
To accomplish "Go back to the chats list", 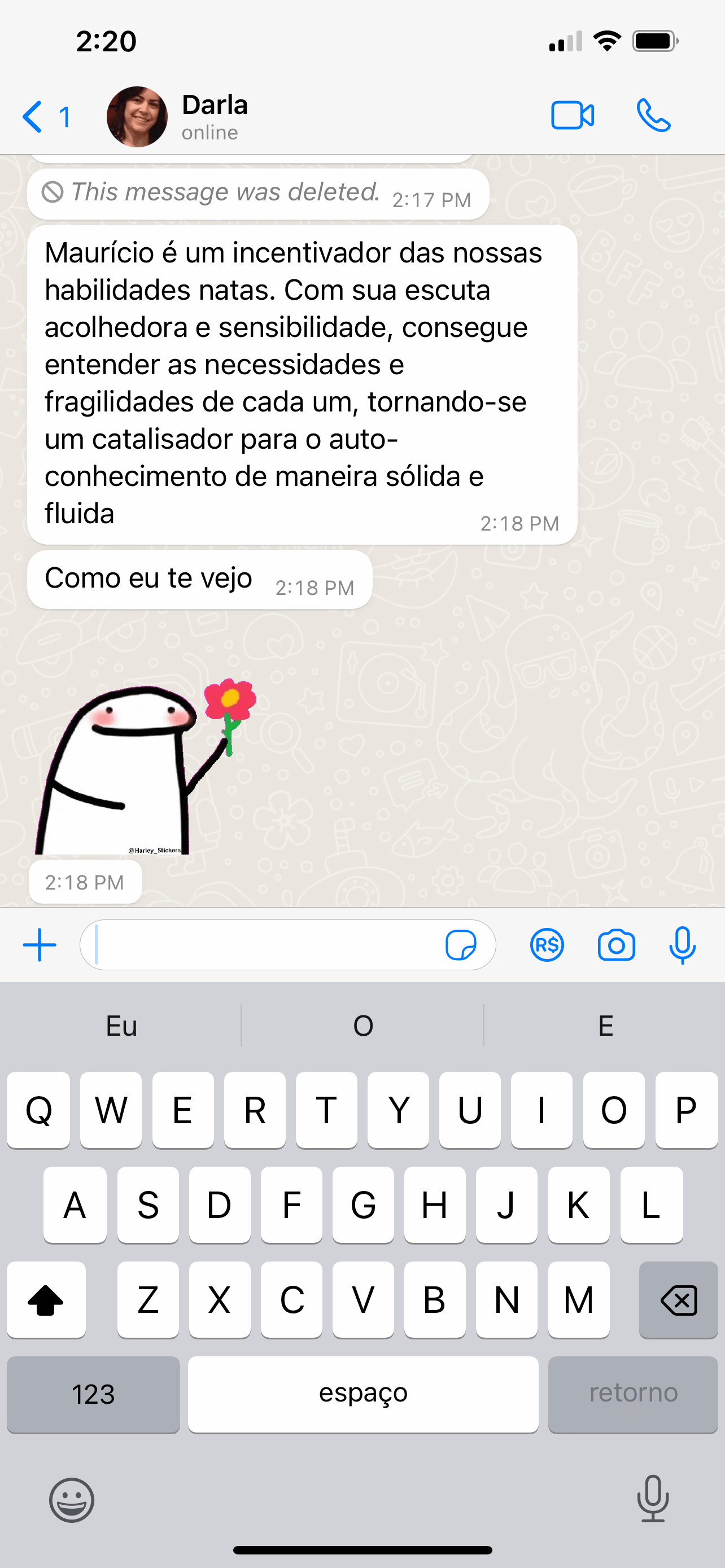I will [x=46, y=116].
